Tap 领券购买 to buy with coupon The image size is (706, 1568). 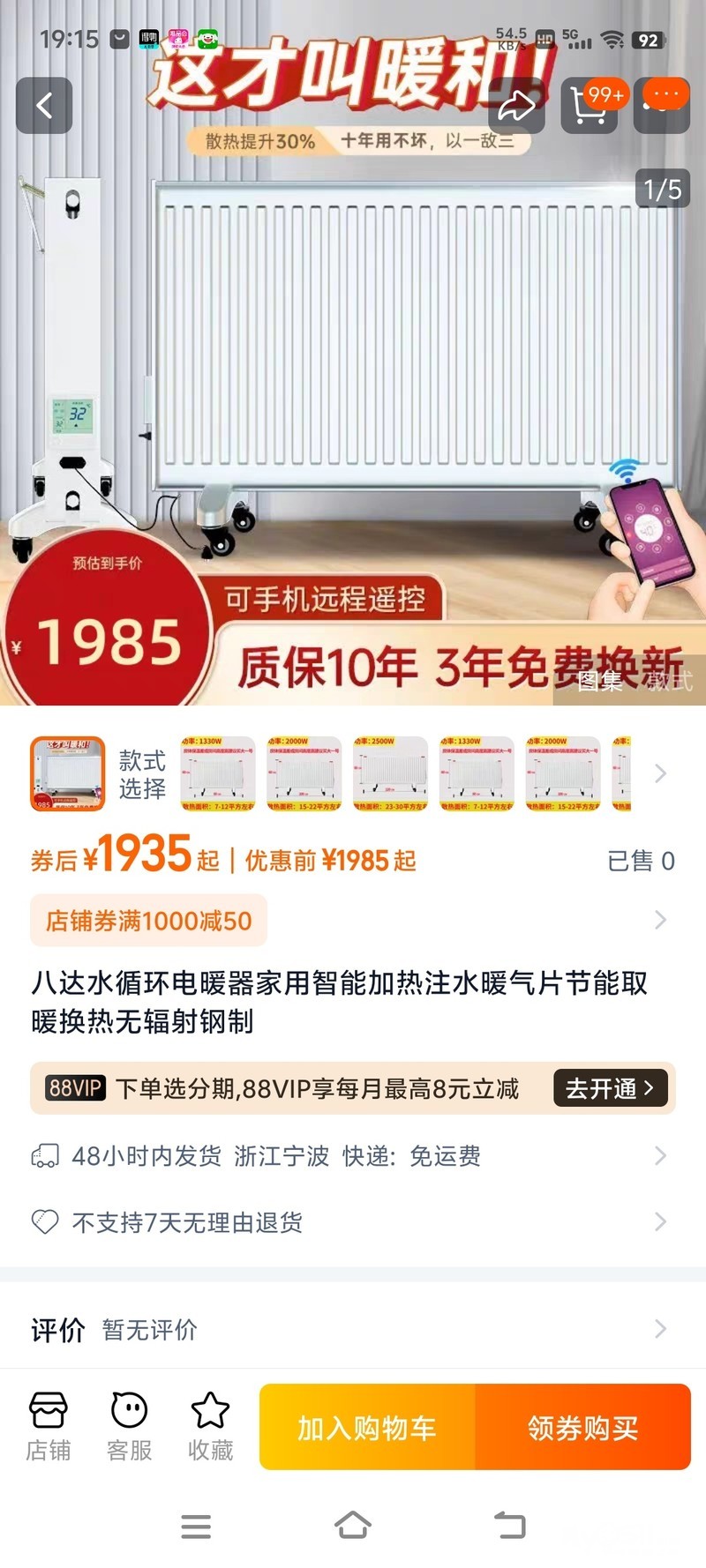582,1427
